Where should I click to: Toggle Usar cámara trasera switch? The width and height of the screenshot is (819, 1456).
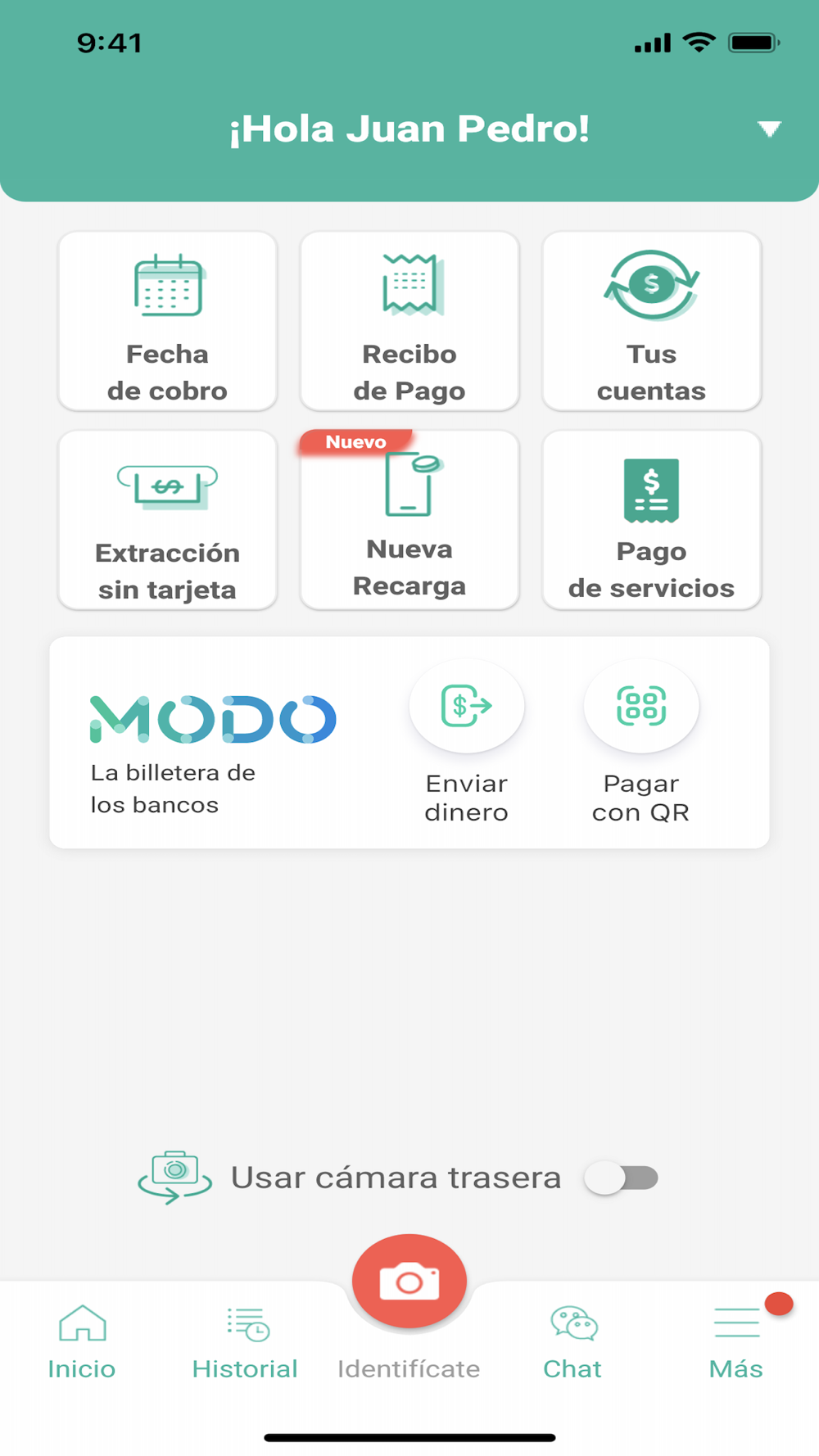[x=621, y=1178]
